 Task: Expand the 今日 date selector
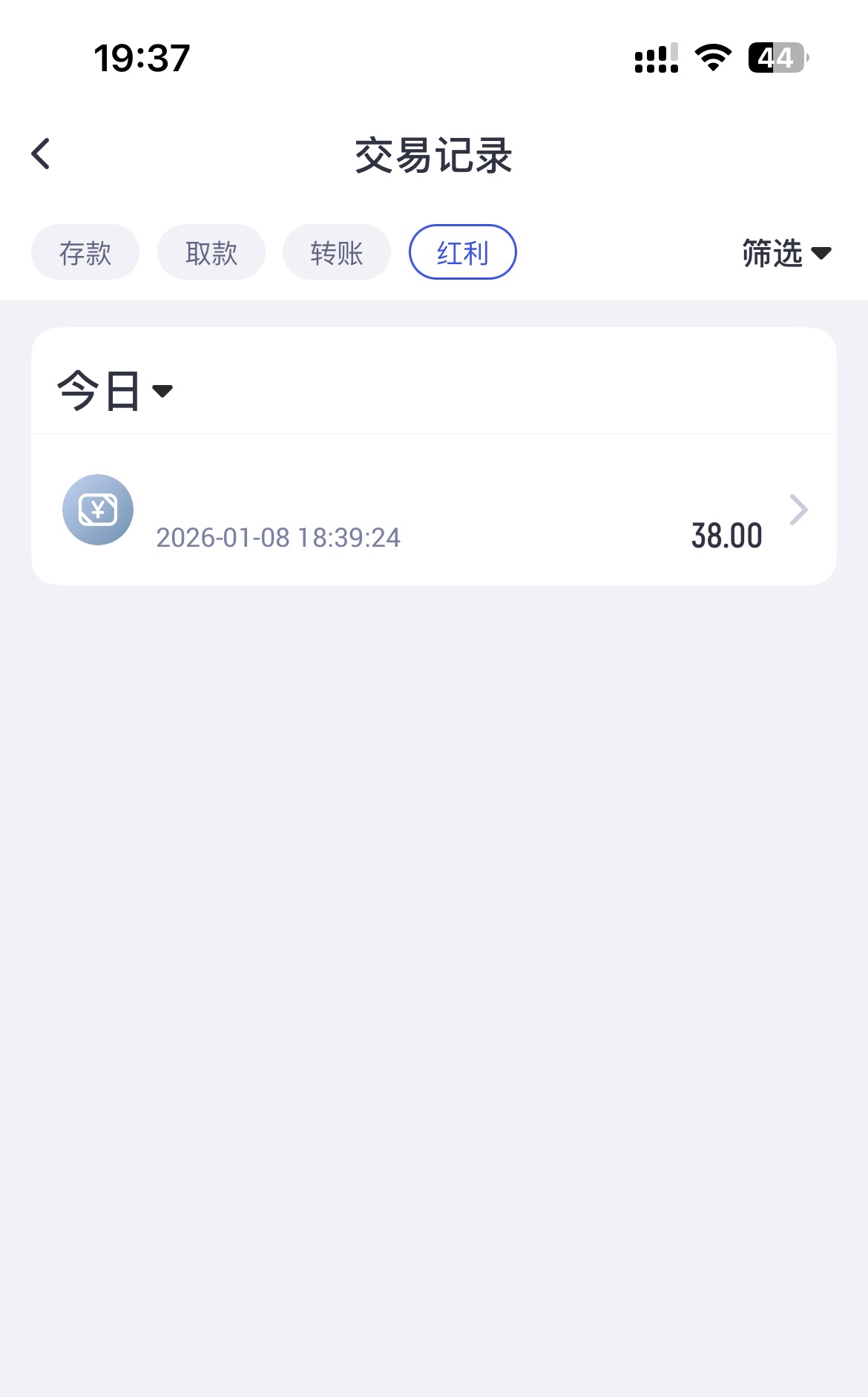(x=115, y=391)
